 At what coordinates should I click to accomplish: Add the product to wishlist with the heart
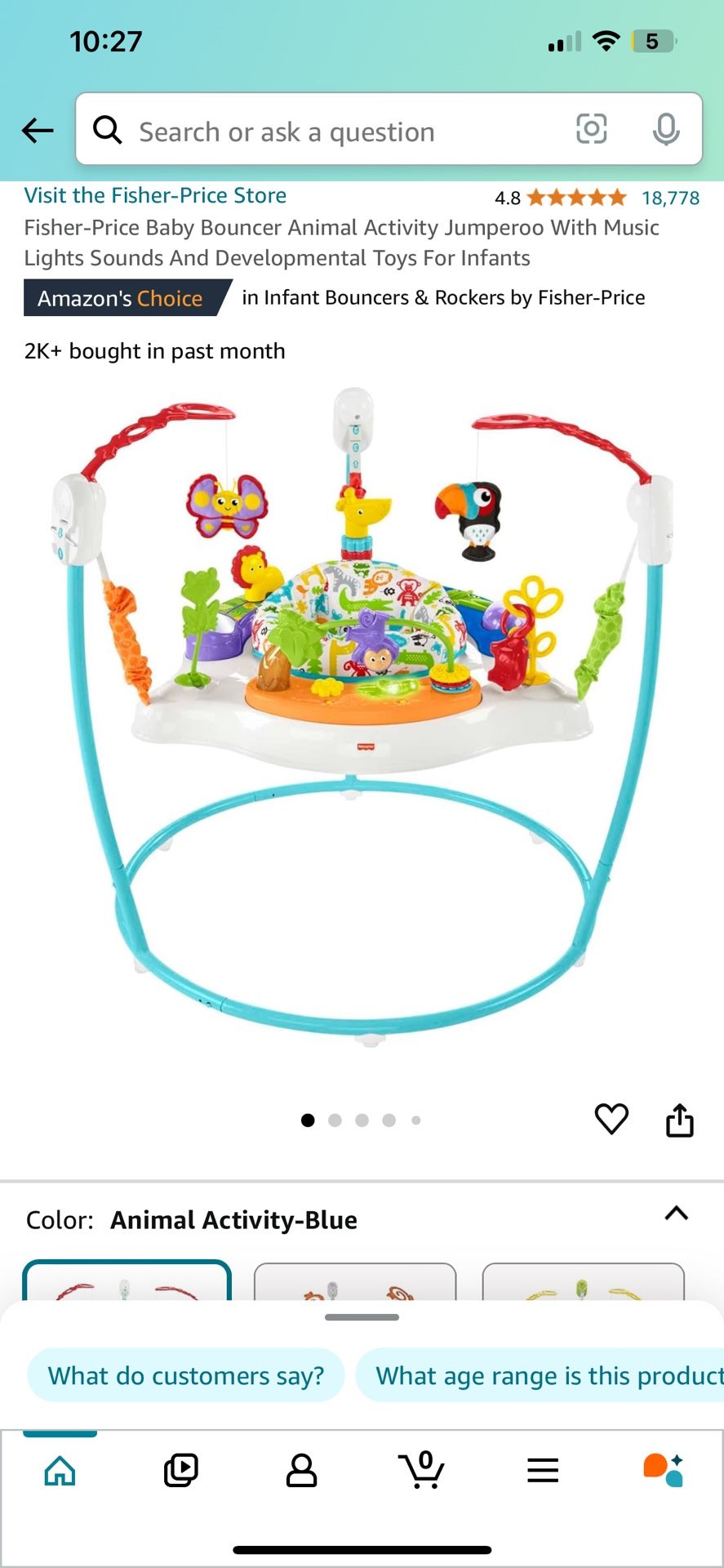[611, 1119]
